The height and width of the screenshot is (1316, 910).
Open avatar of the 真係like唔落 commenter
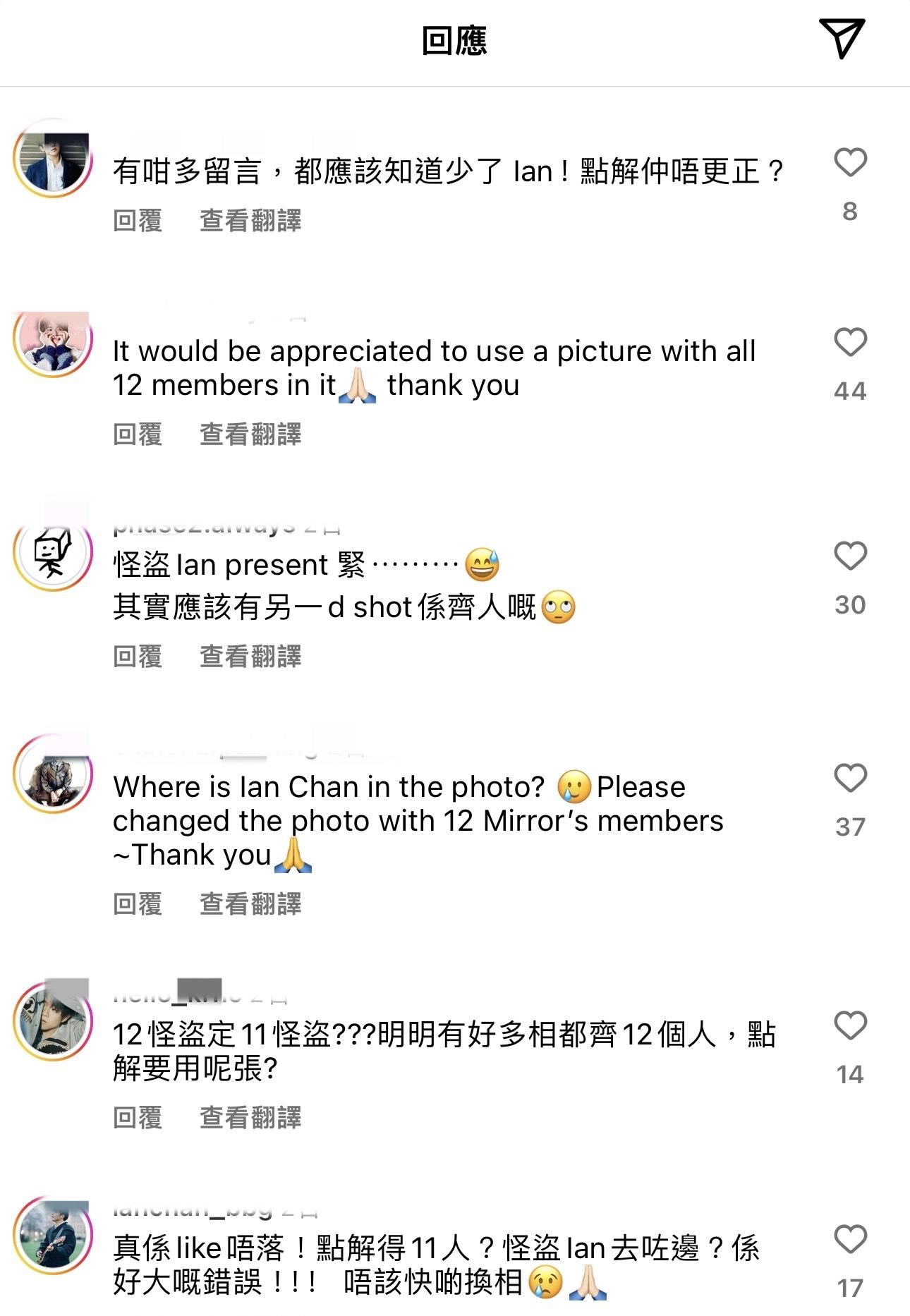[x=54, y=1236]
